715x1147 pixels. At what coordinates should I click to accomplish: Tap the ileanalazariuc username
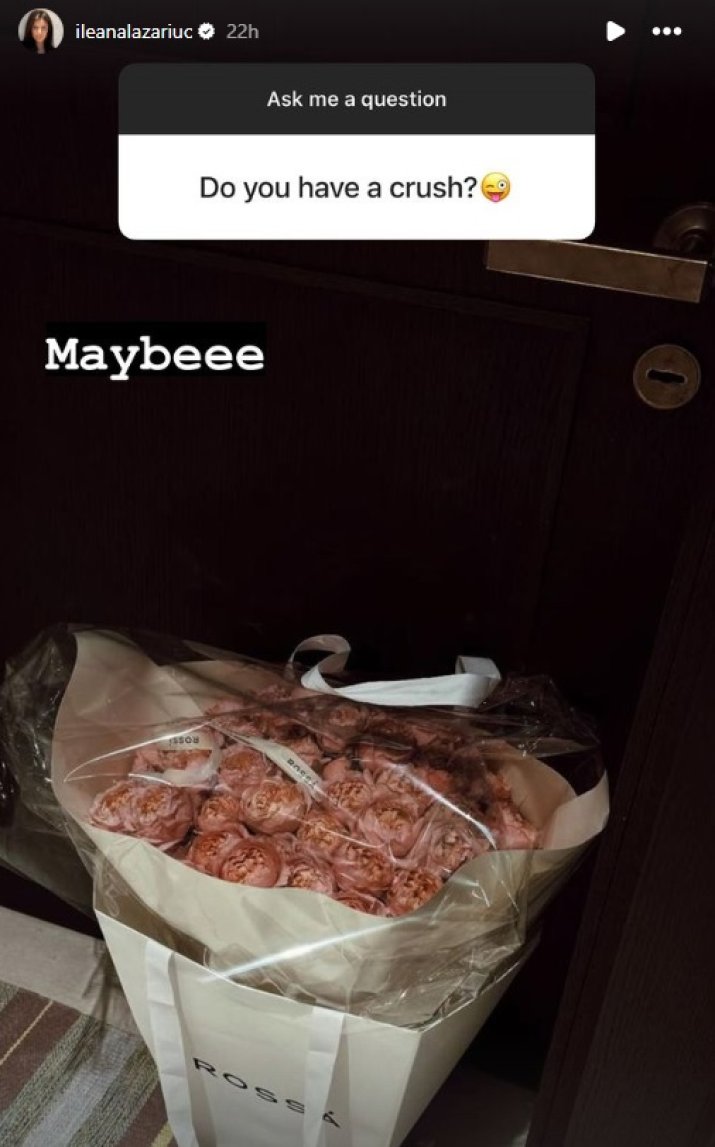133,32
